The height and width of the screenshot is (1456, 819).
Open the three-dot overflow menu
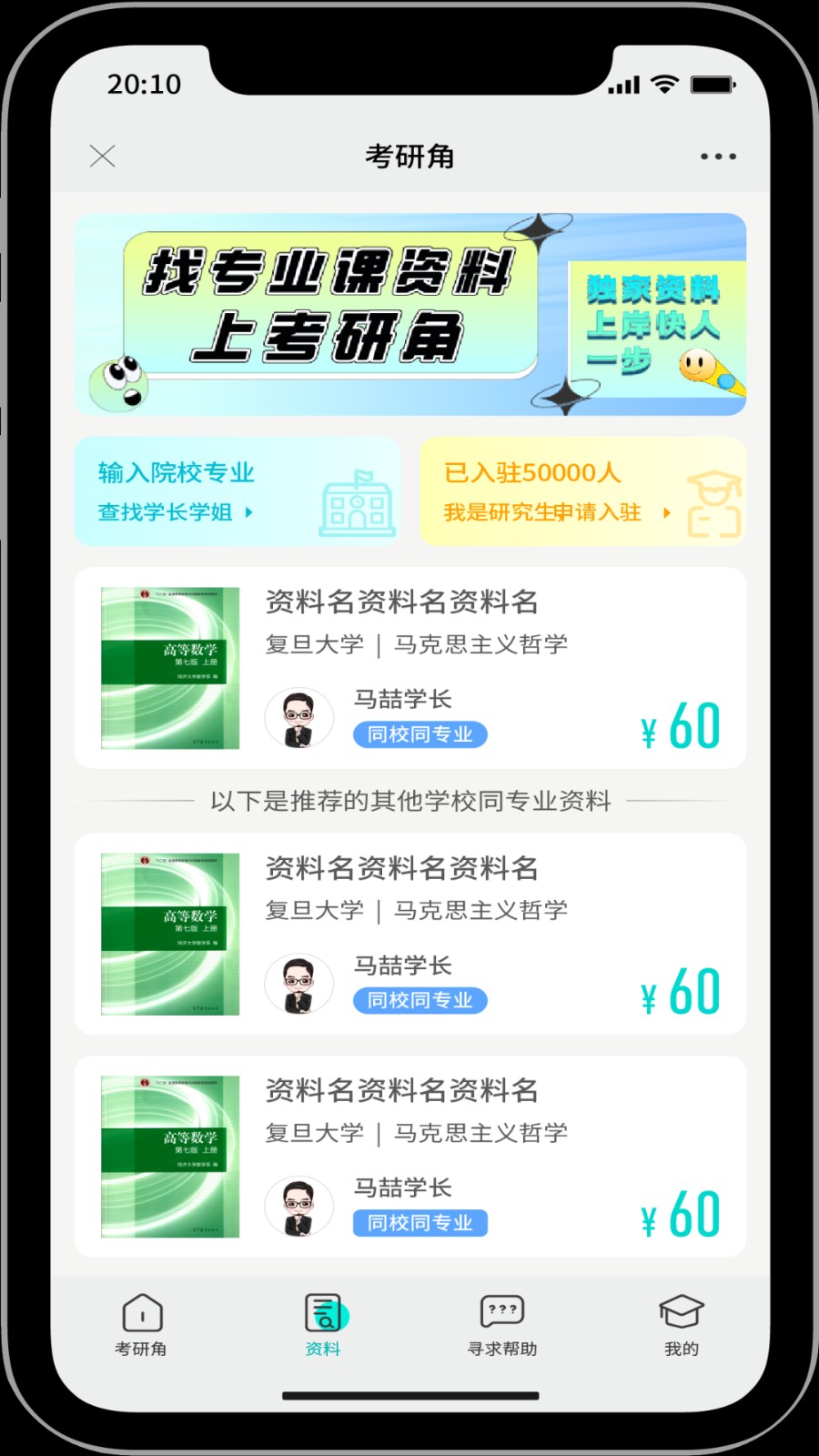(718, 157)
